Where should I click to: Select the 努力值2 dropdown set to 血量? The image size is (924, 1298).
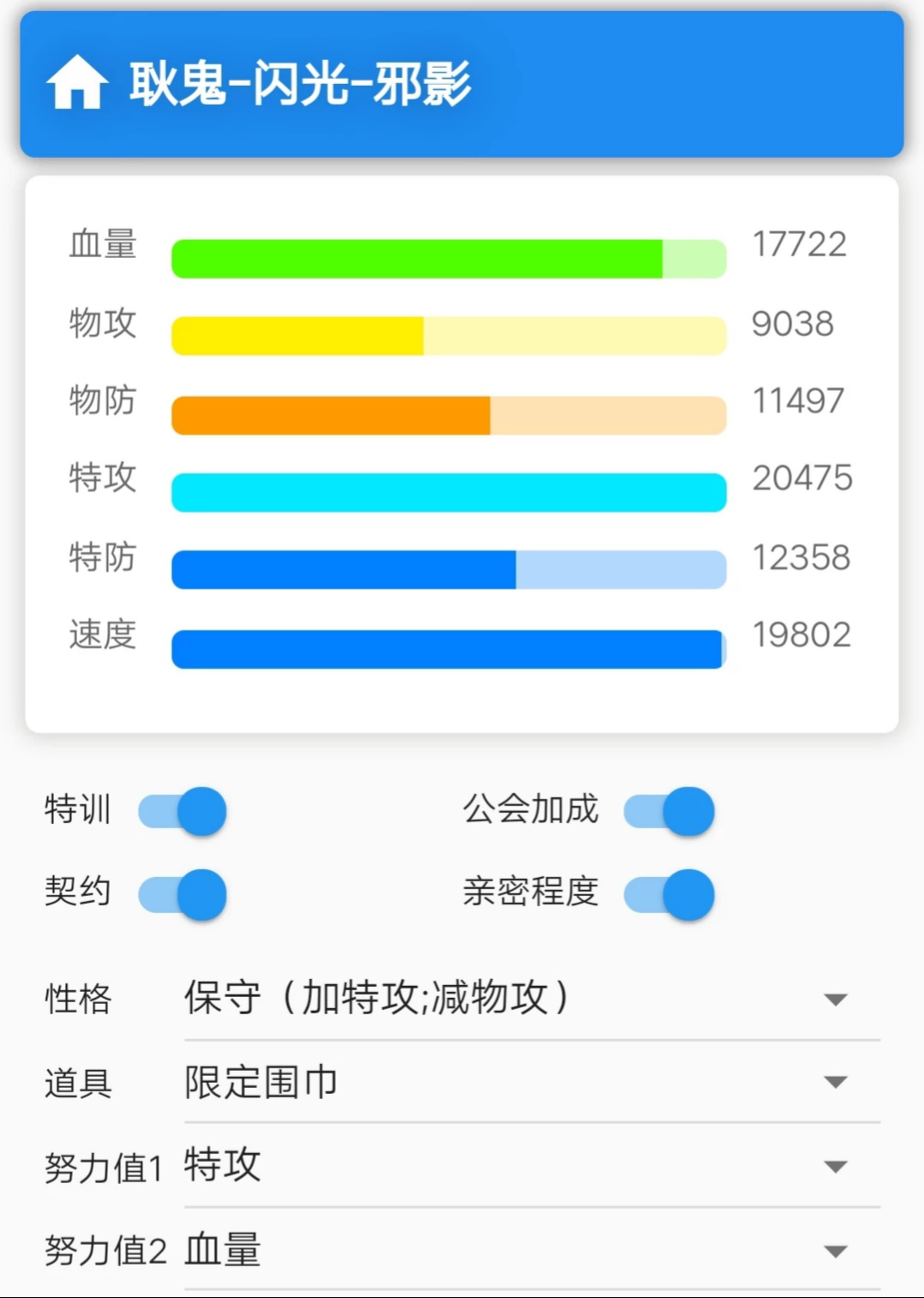(531, 1250)
